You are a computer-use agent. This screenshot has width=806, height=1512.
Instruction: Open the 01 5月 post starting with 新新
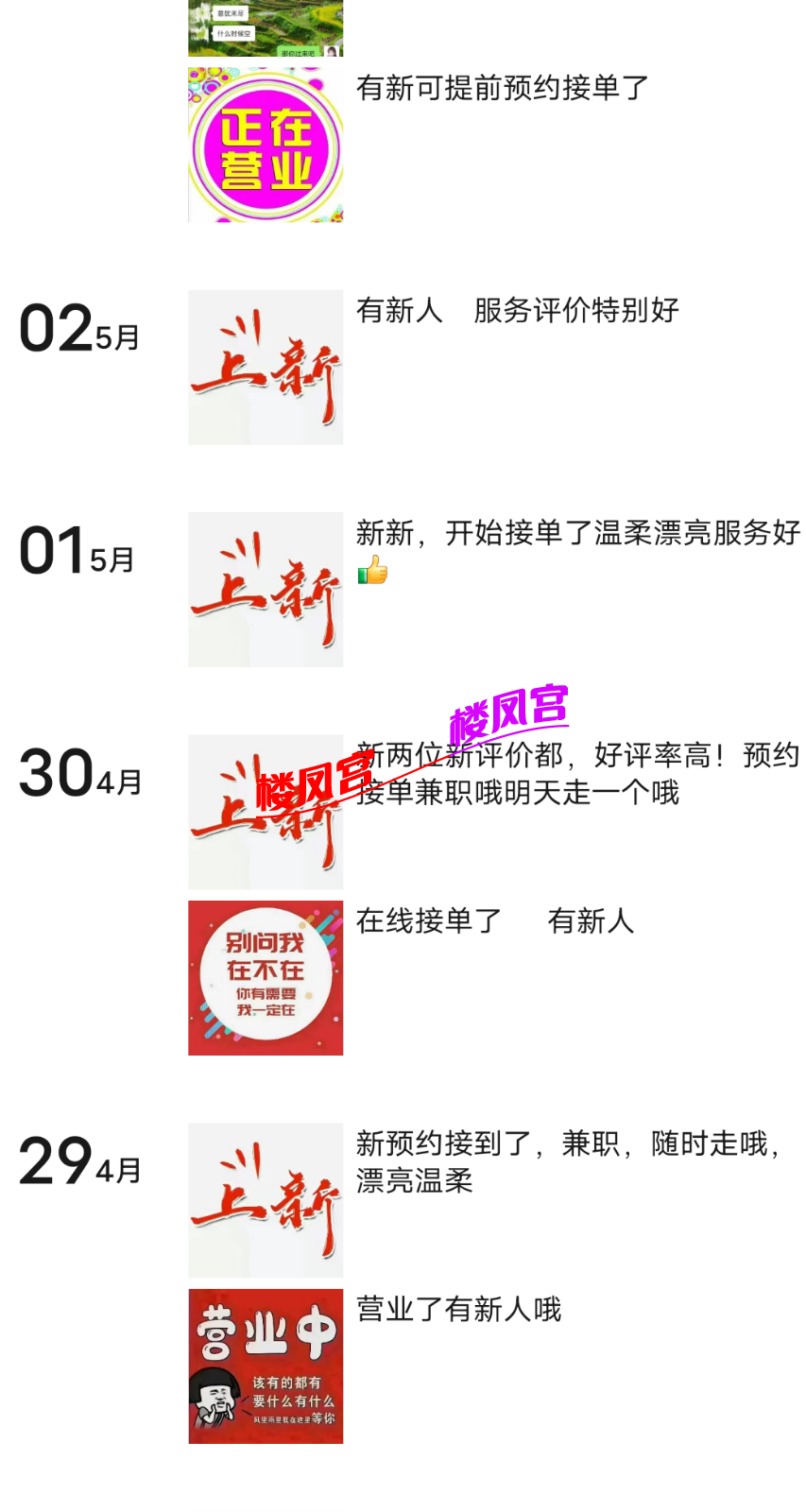tap(266, 590)
